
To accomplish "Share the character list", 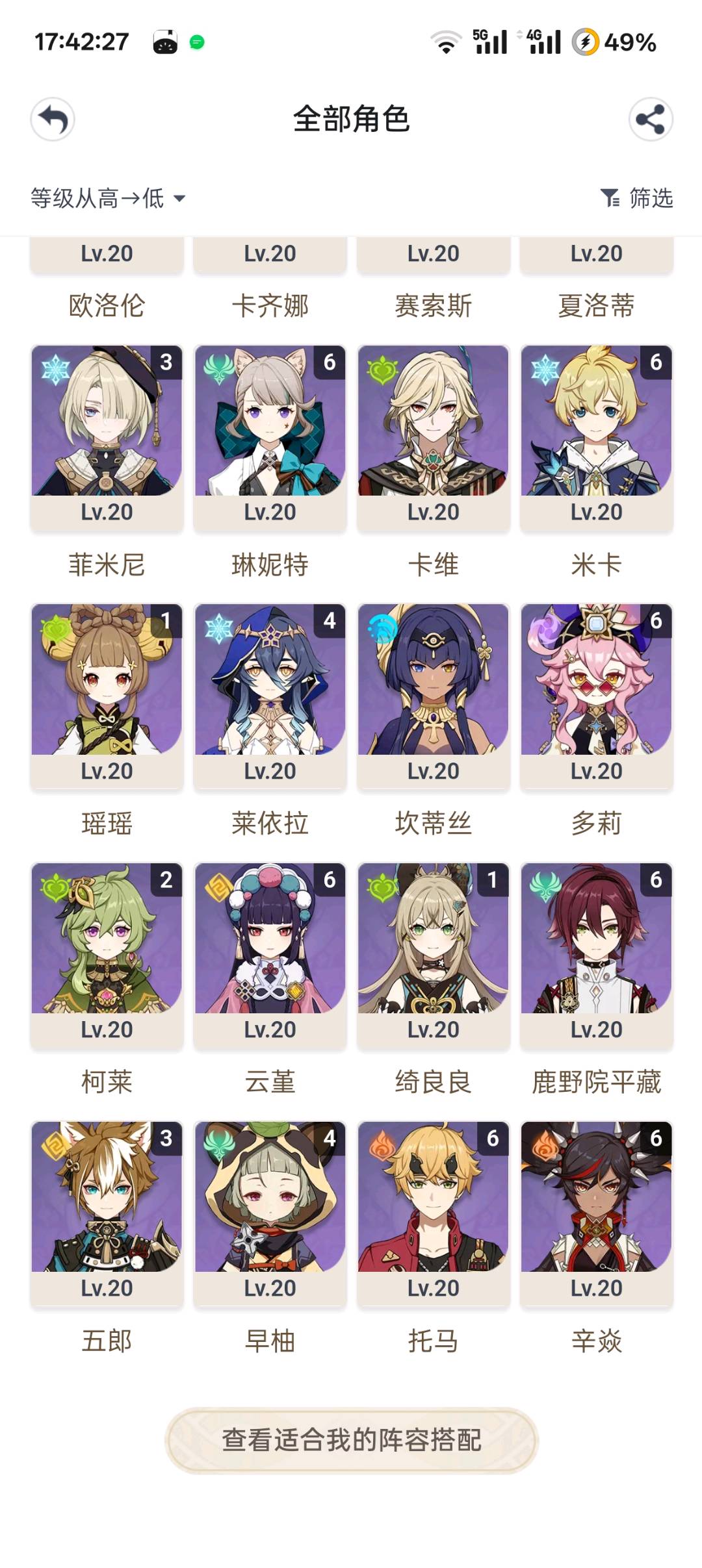I will point(650,120).
